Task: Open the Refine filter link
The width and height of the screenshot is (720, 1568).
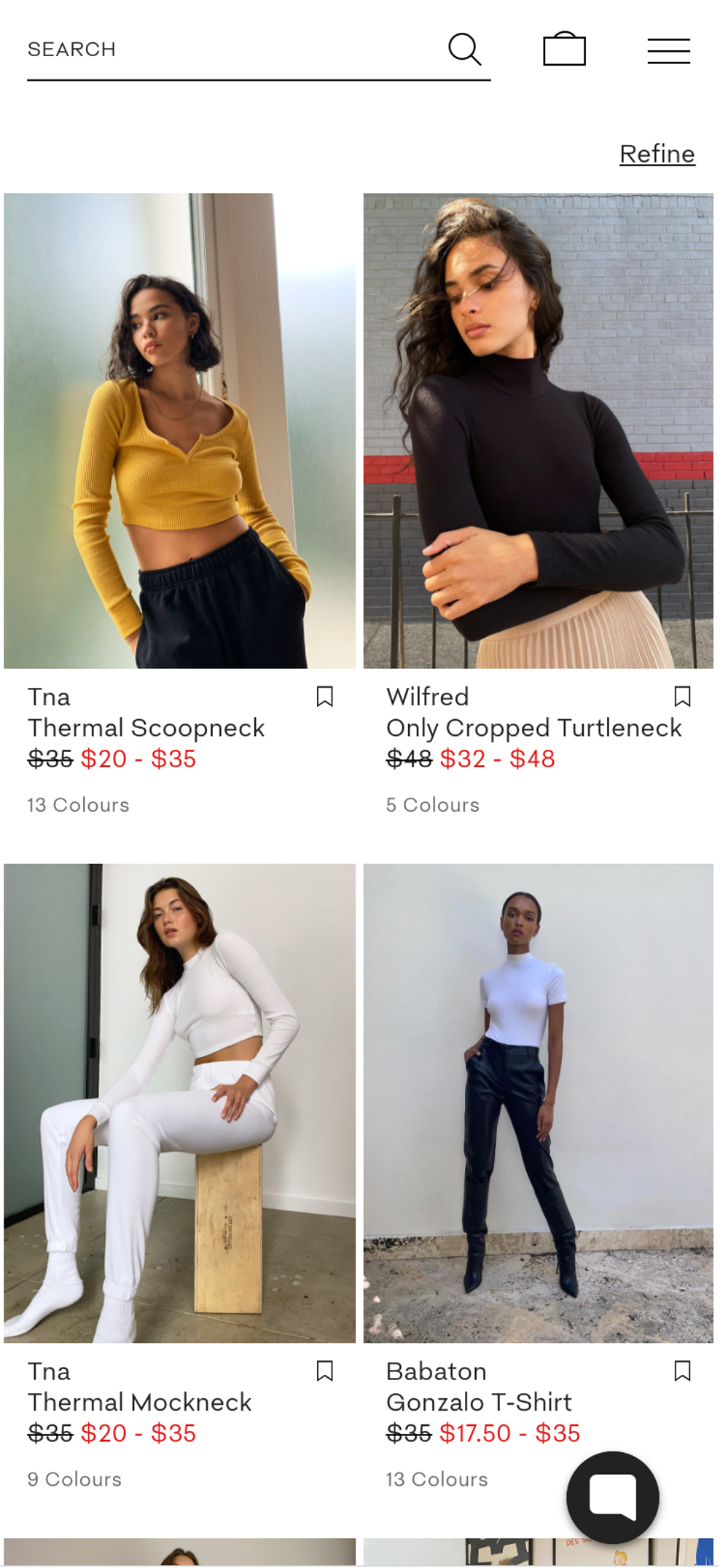Action: tap(657, 154)
